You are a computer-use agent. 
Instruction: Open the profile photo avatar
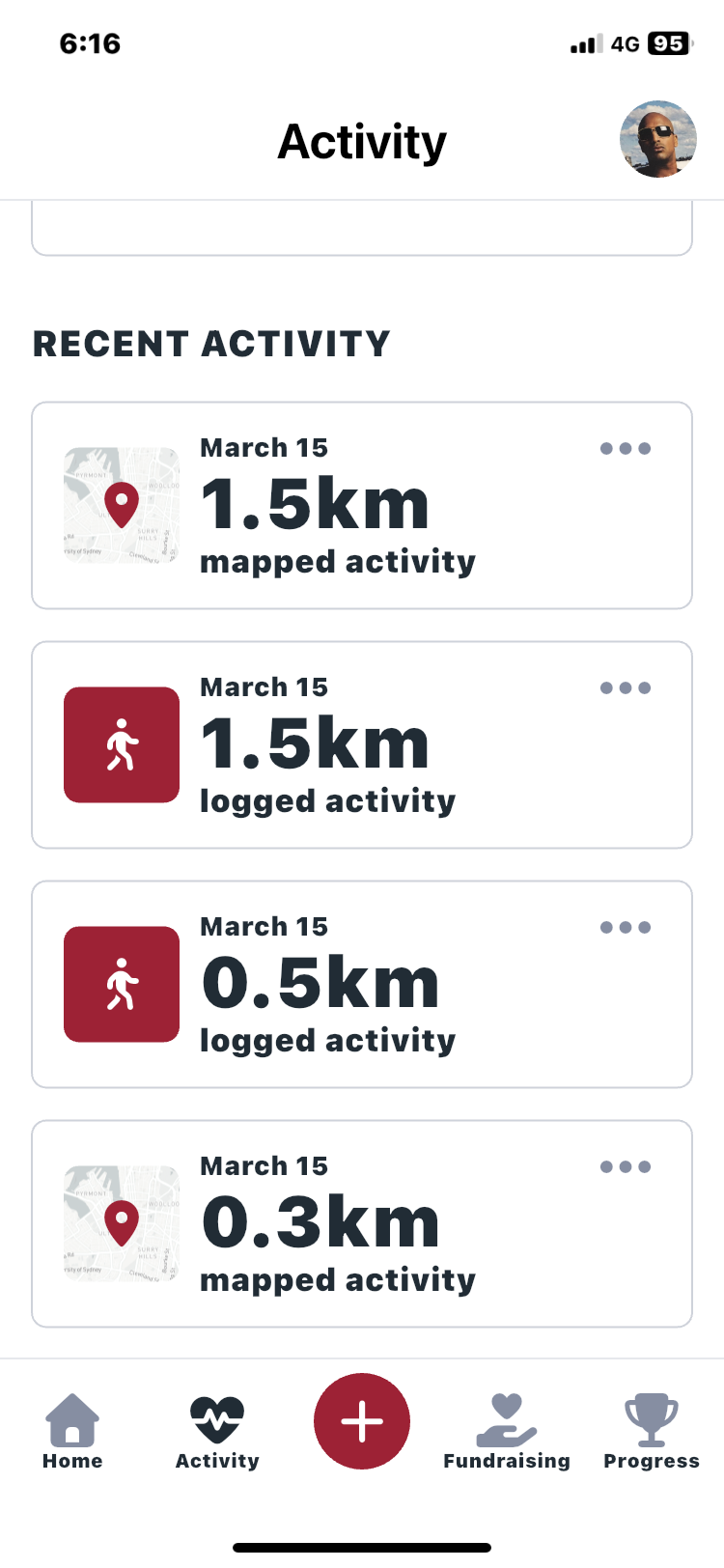coord(657,139)
